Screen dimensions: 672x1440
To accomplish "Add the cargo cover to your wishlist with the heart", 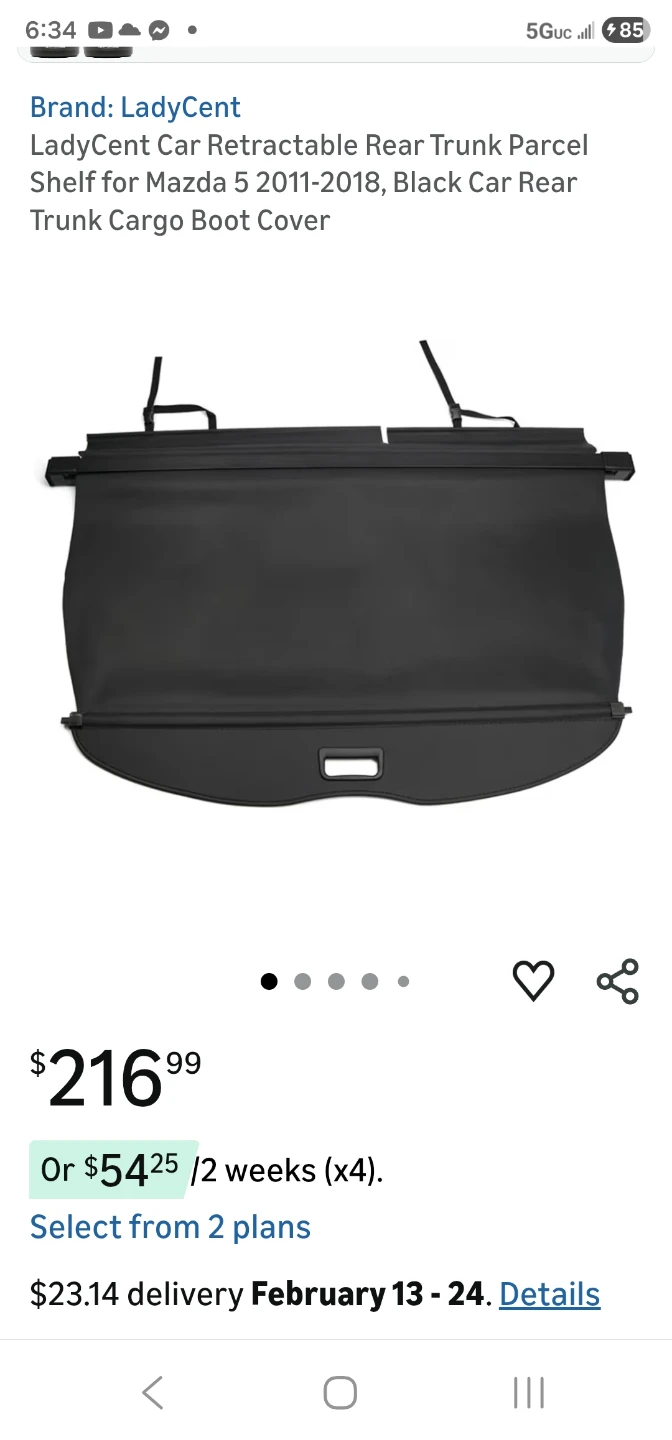I will tap(533, 981).
